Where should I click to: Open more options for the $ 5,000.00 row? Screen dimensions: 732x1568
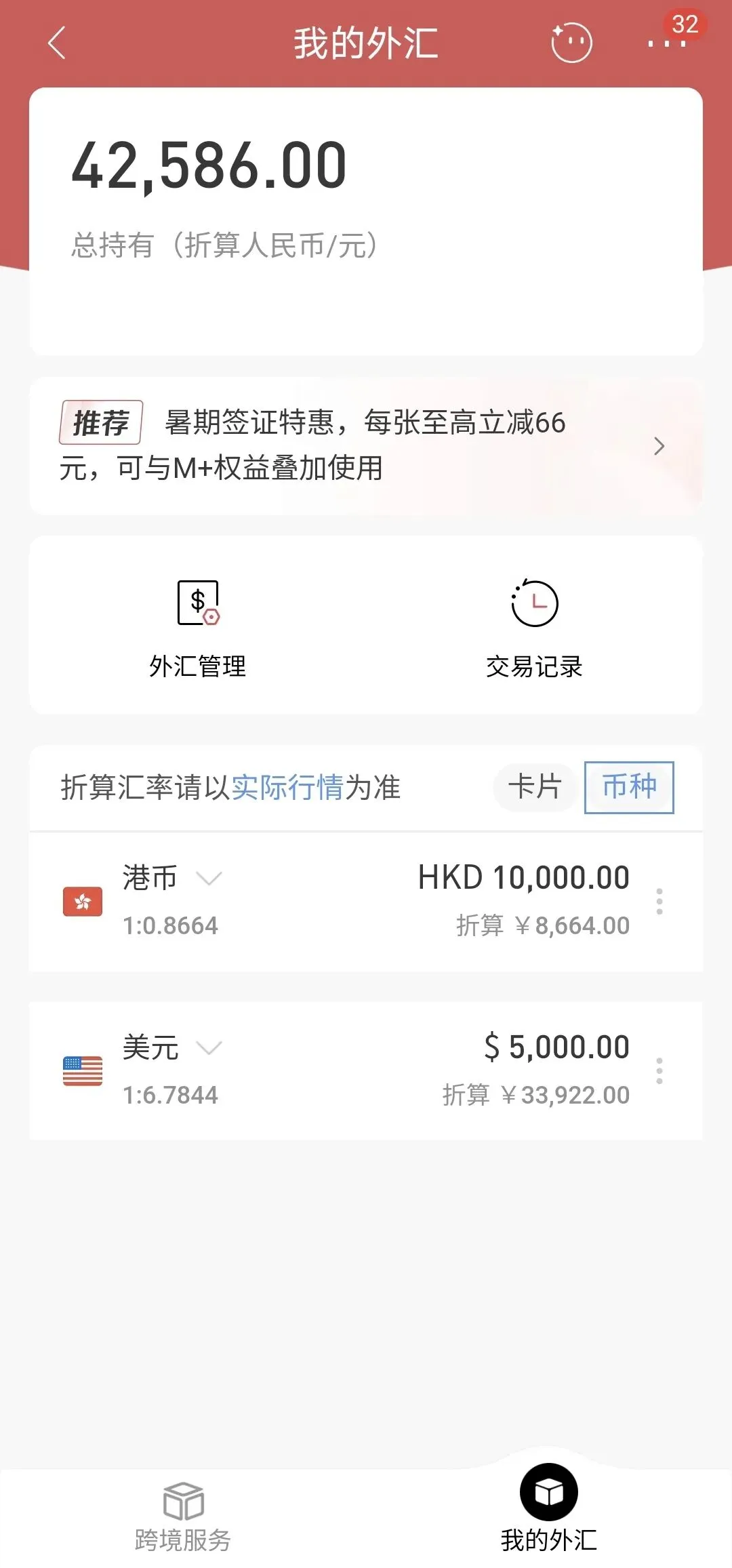coord(659,1070)
